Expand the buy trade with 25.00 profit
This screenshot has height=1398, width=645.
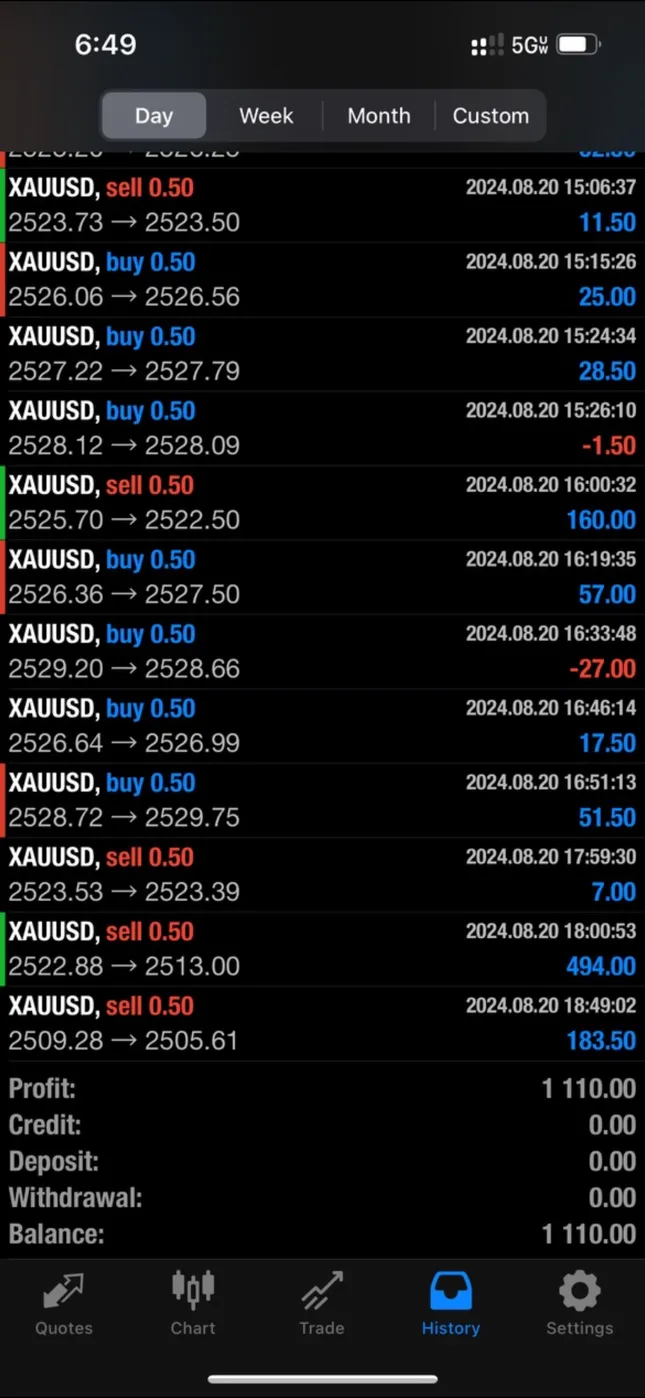click(x=322, y=280)
